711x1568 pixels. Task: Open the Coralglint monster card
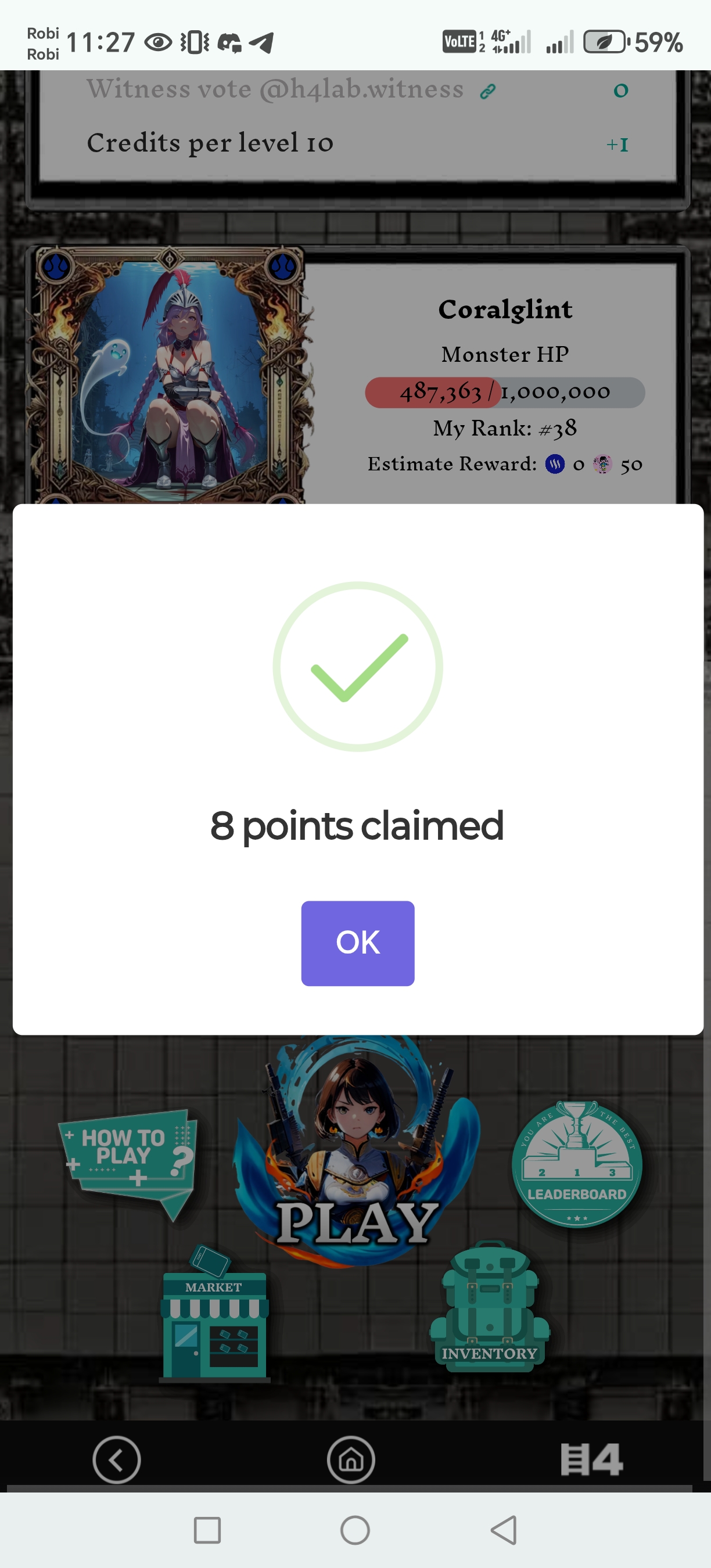click(169, 375)
